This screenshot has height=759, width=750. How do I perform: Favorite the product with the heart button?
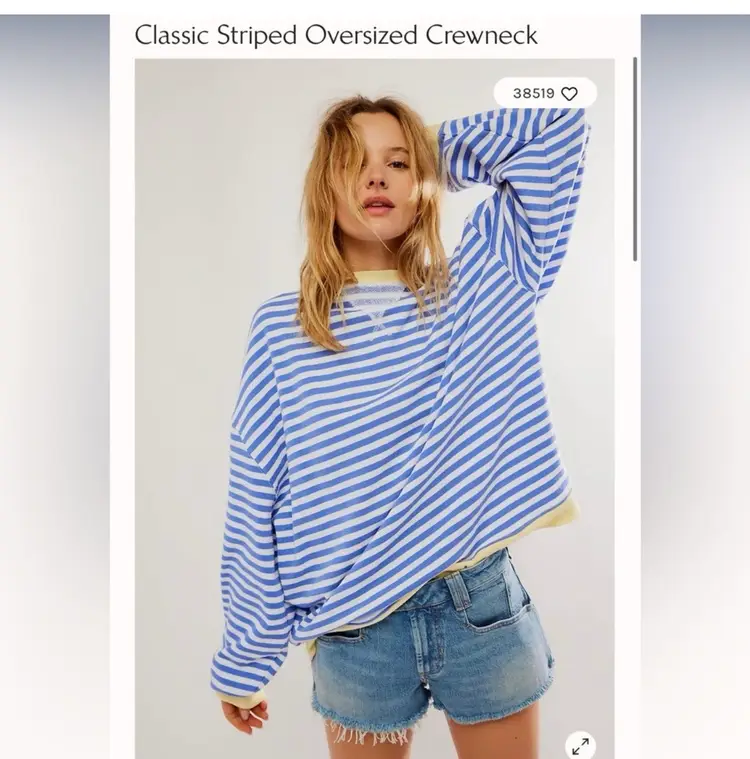[569, 93]
